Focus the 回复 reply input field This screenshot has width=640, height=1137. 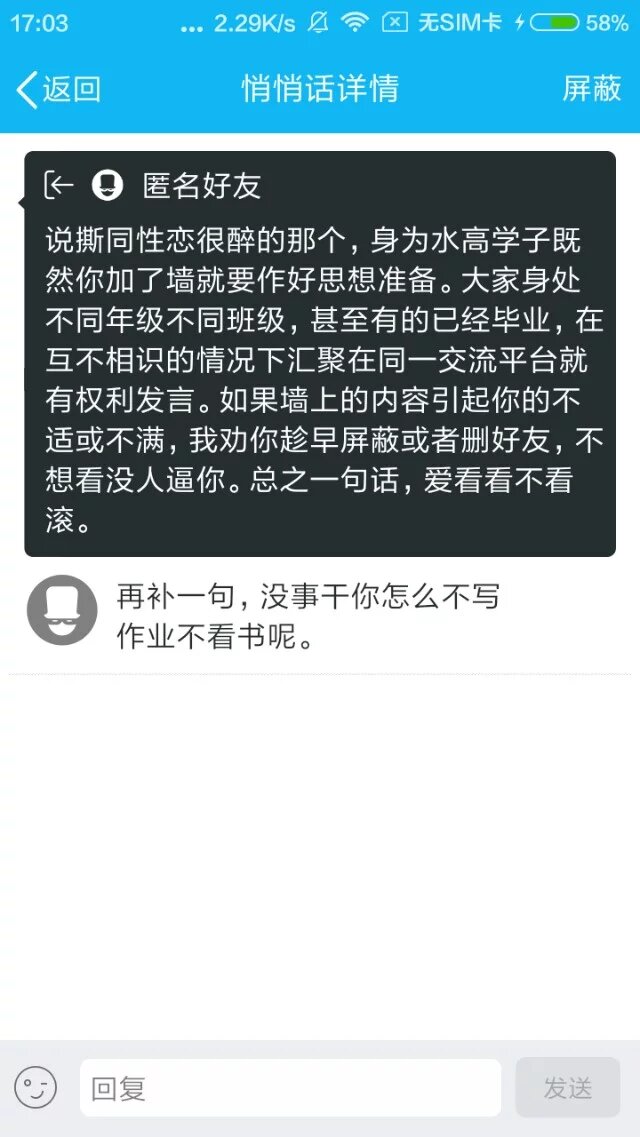tap(290, 1088)
